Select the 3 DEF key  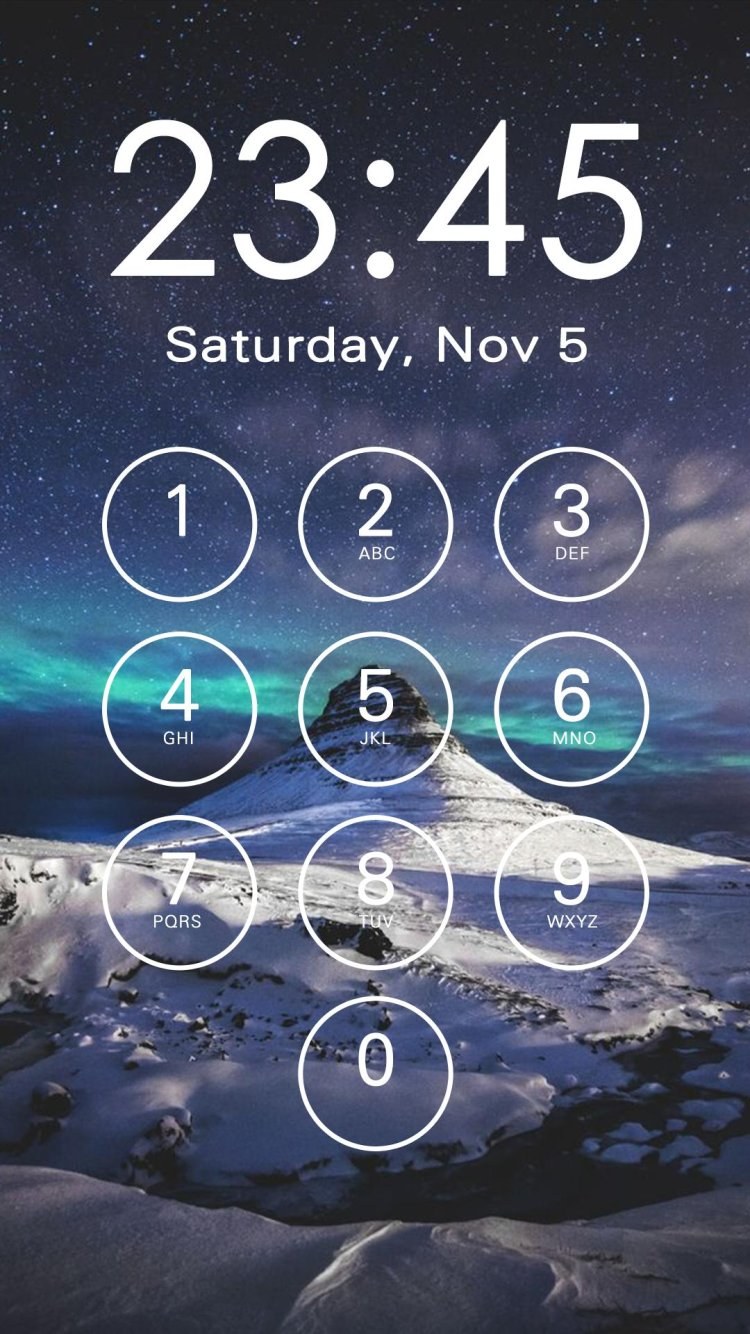(x=571, y=524)
